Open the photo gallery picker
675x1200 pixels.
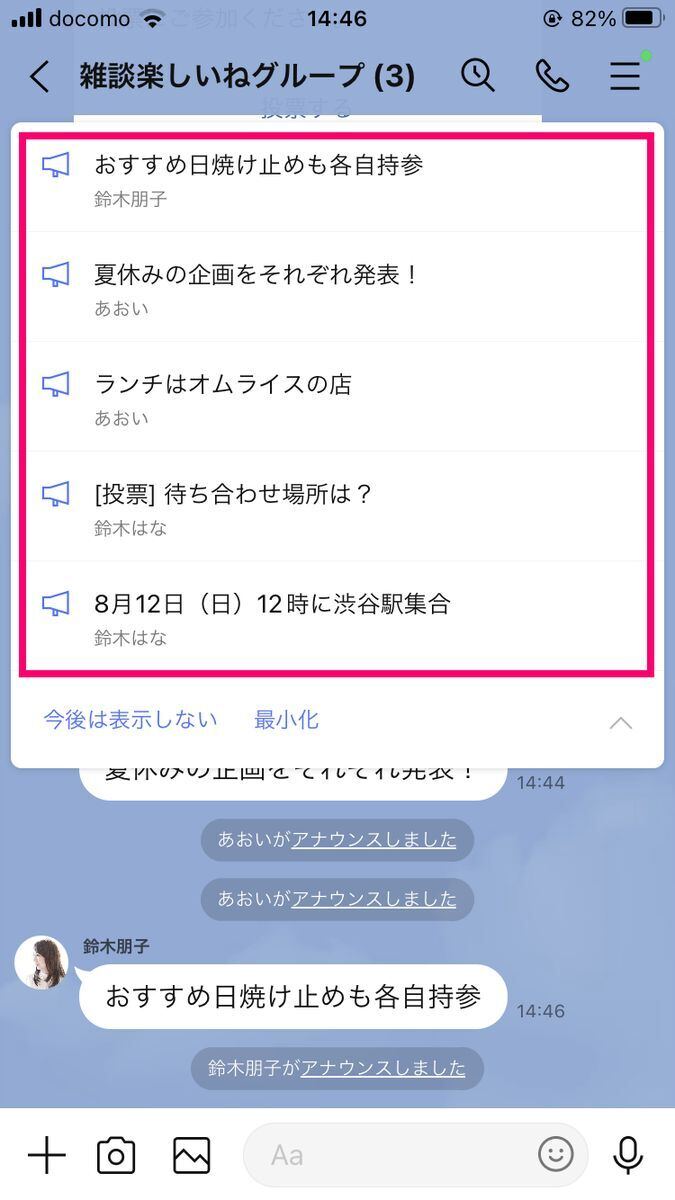(191, 1156)
